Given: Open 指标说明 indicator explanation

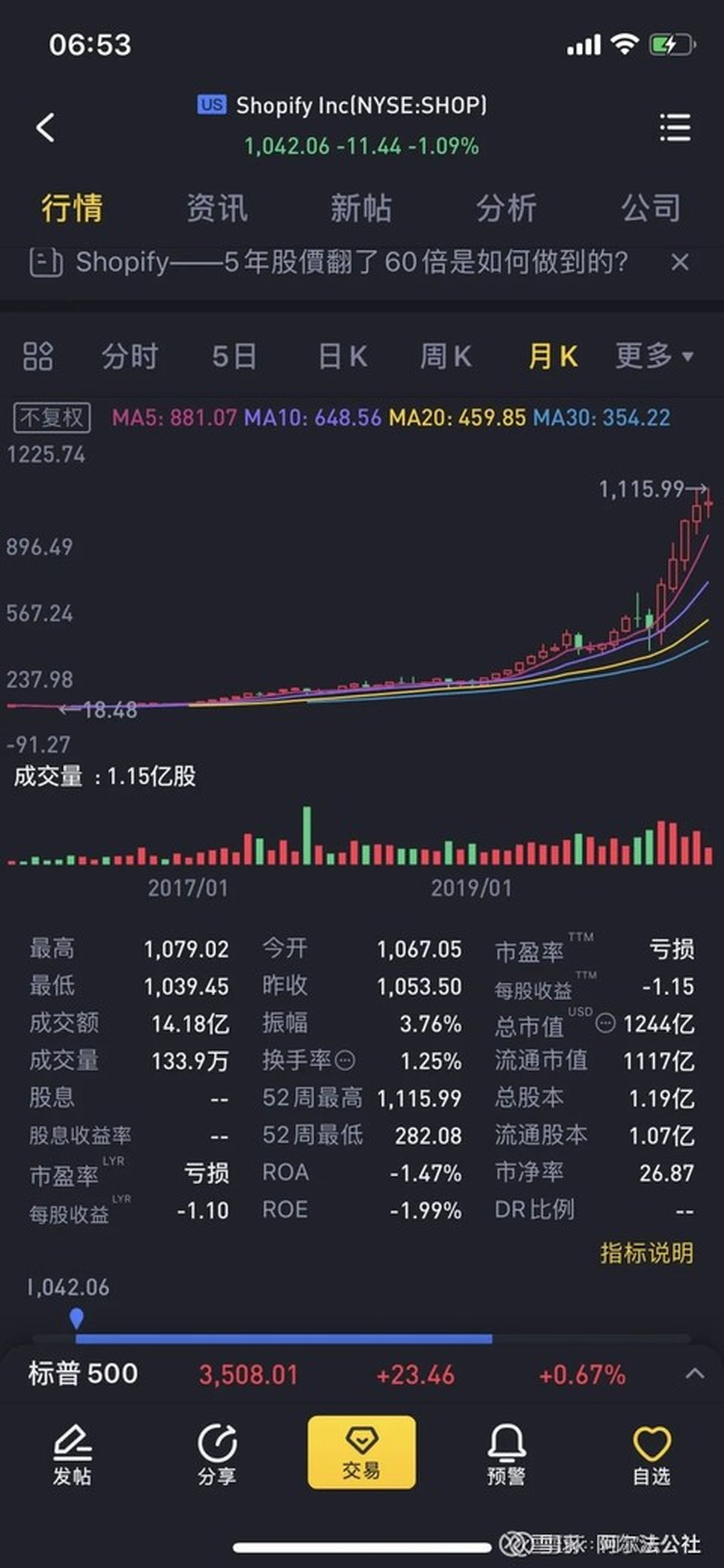Looking at the screenshot, I should pyautogui.click(x=647, y=1253).
